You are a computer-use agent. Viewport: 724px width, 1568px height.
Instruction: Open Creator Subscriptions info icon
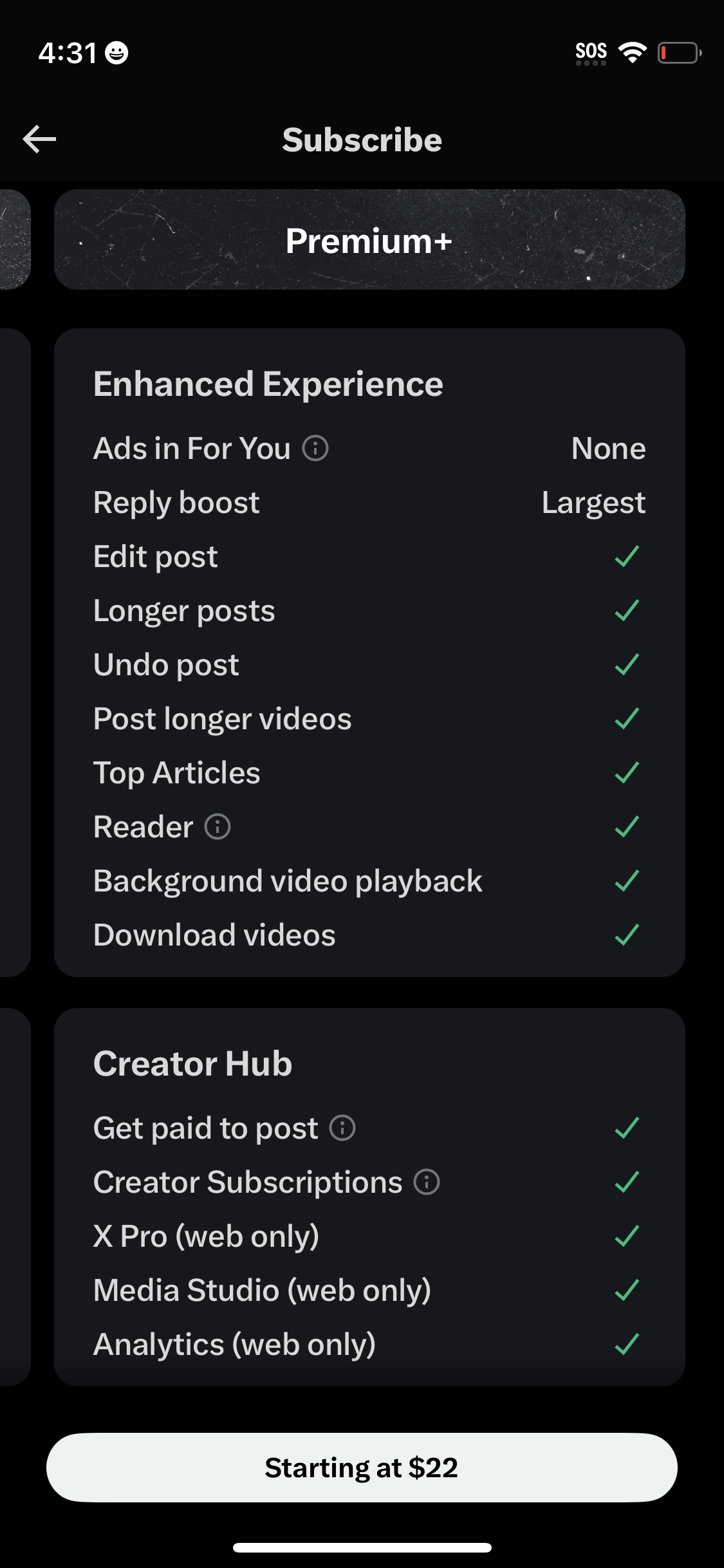(x=427, y=1182)
